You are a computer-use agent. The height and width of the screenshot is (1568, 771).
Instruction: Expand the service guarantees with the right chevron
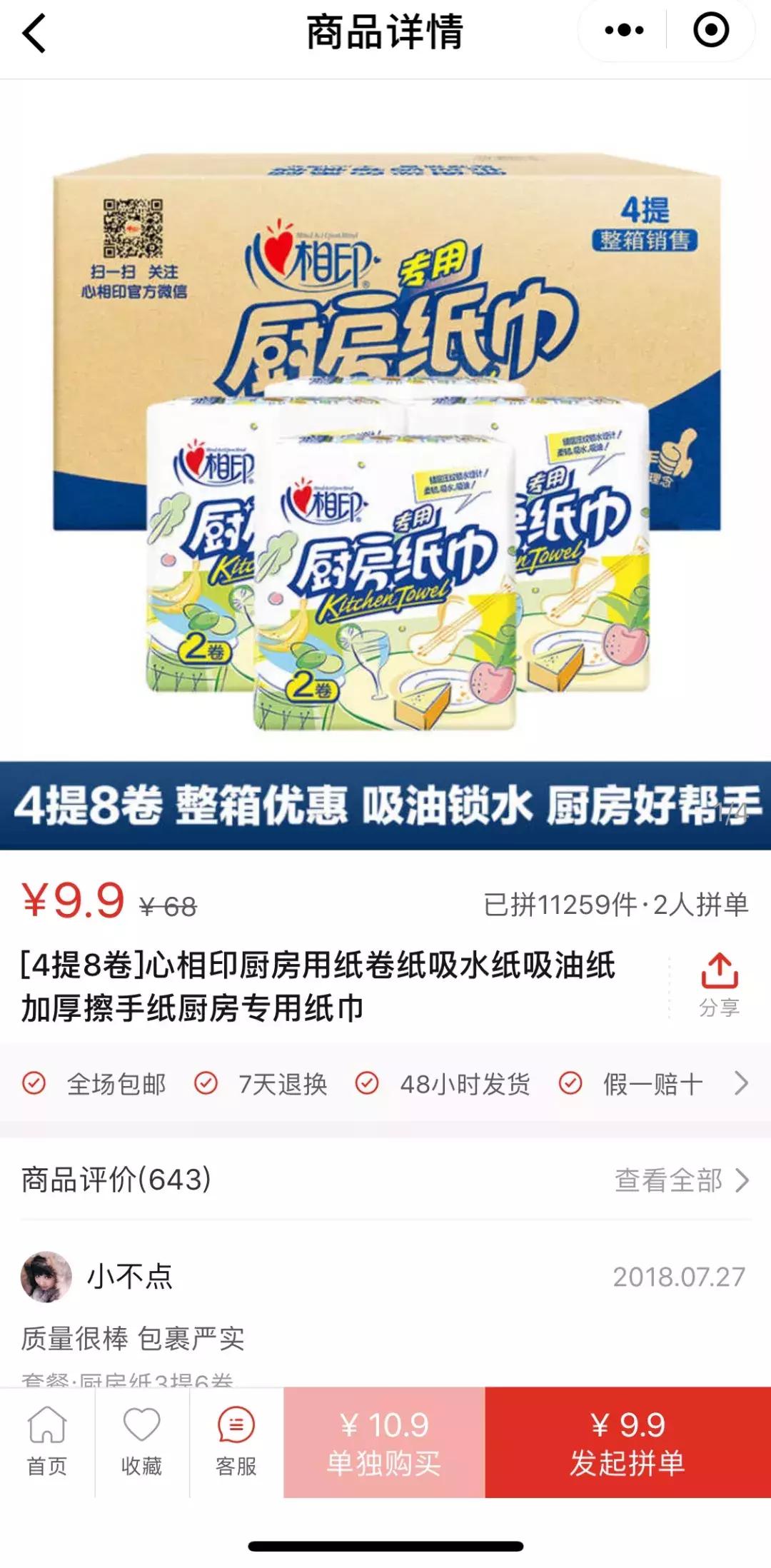[742, 1083]
